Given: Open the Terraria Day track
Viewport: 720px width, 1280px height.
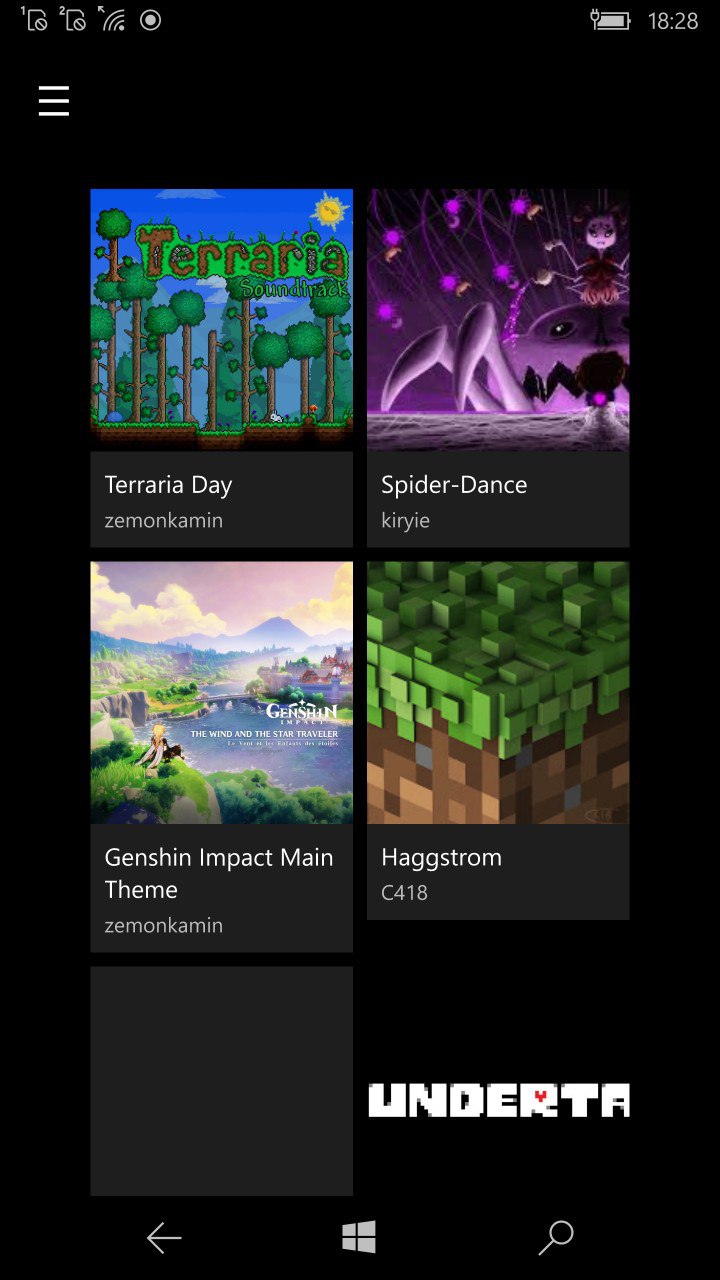Looking at the screenshot, I should pos(221,368).
